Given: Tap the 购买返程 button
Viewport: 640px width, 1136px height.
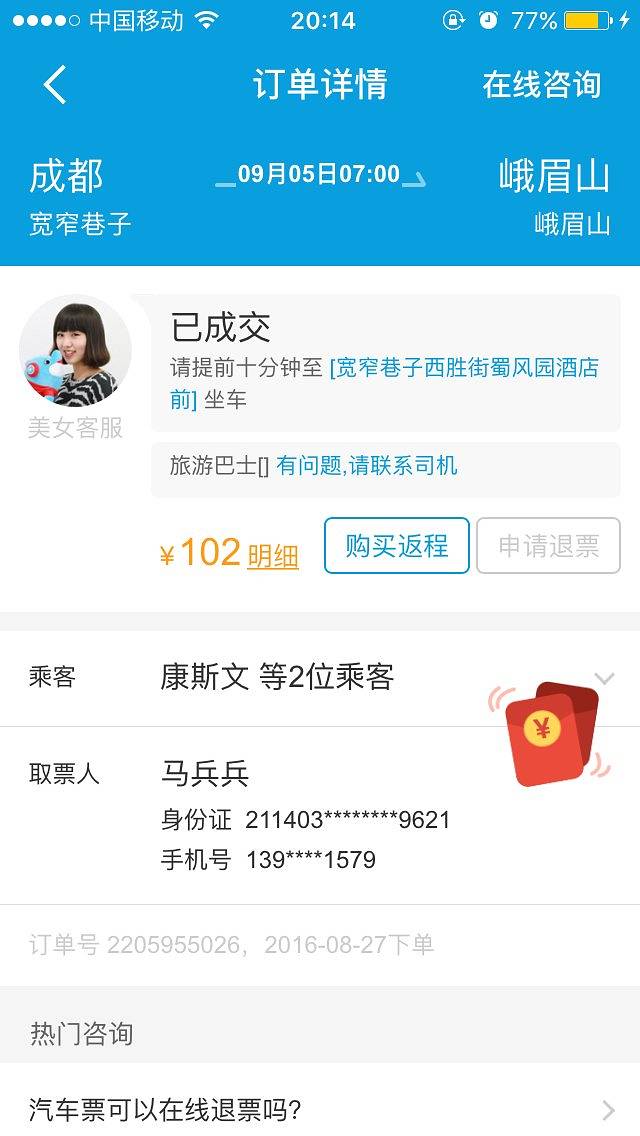Looking at the screenshot, I should tap(396, 546).
